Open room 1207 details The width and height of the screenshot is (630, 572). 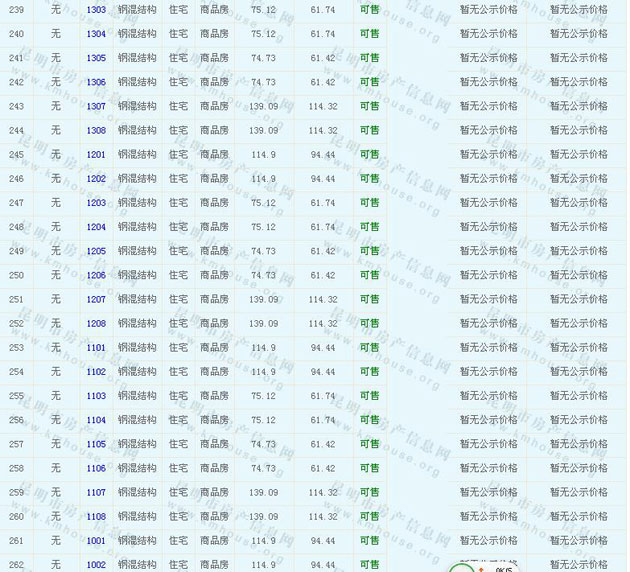pos(96,299)
